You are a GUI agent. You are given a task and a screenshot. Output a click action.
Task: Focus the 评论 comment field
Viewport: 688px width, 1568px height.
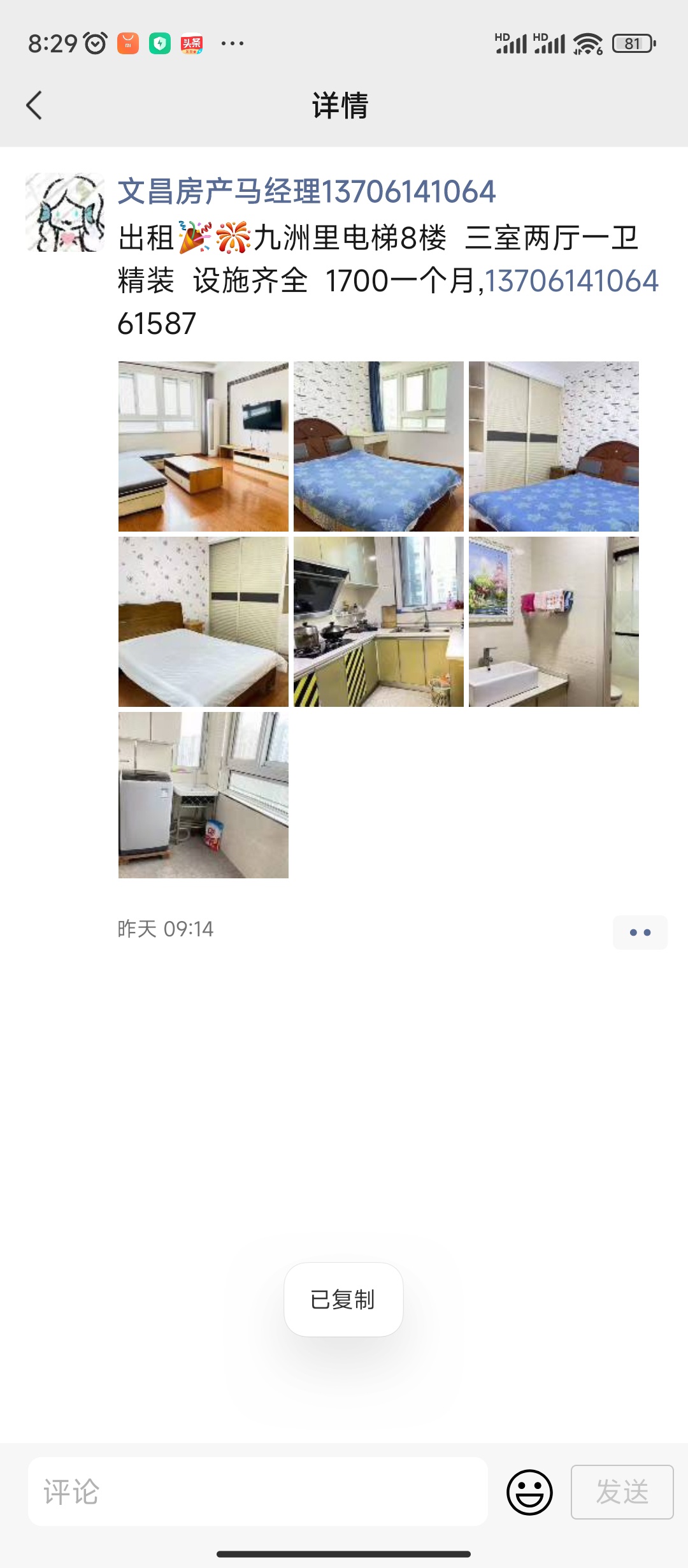258,1492
